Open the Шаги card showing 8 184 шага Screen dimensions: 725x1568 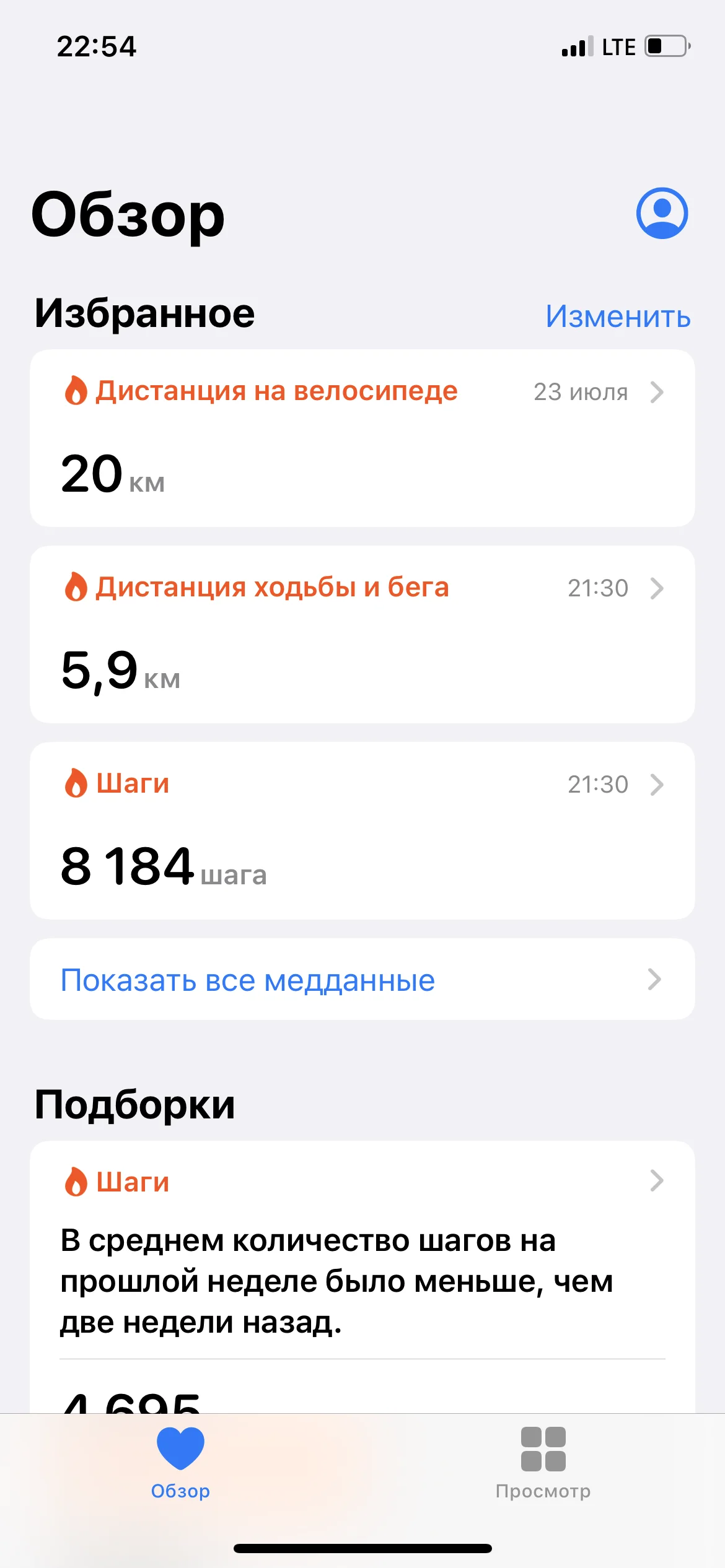(x=362, y=830)
